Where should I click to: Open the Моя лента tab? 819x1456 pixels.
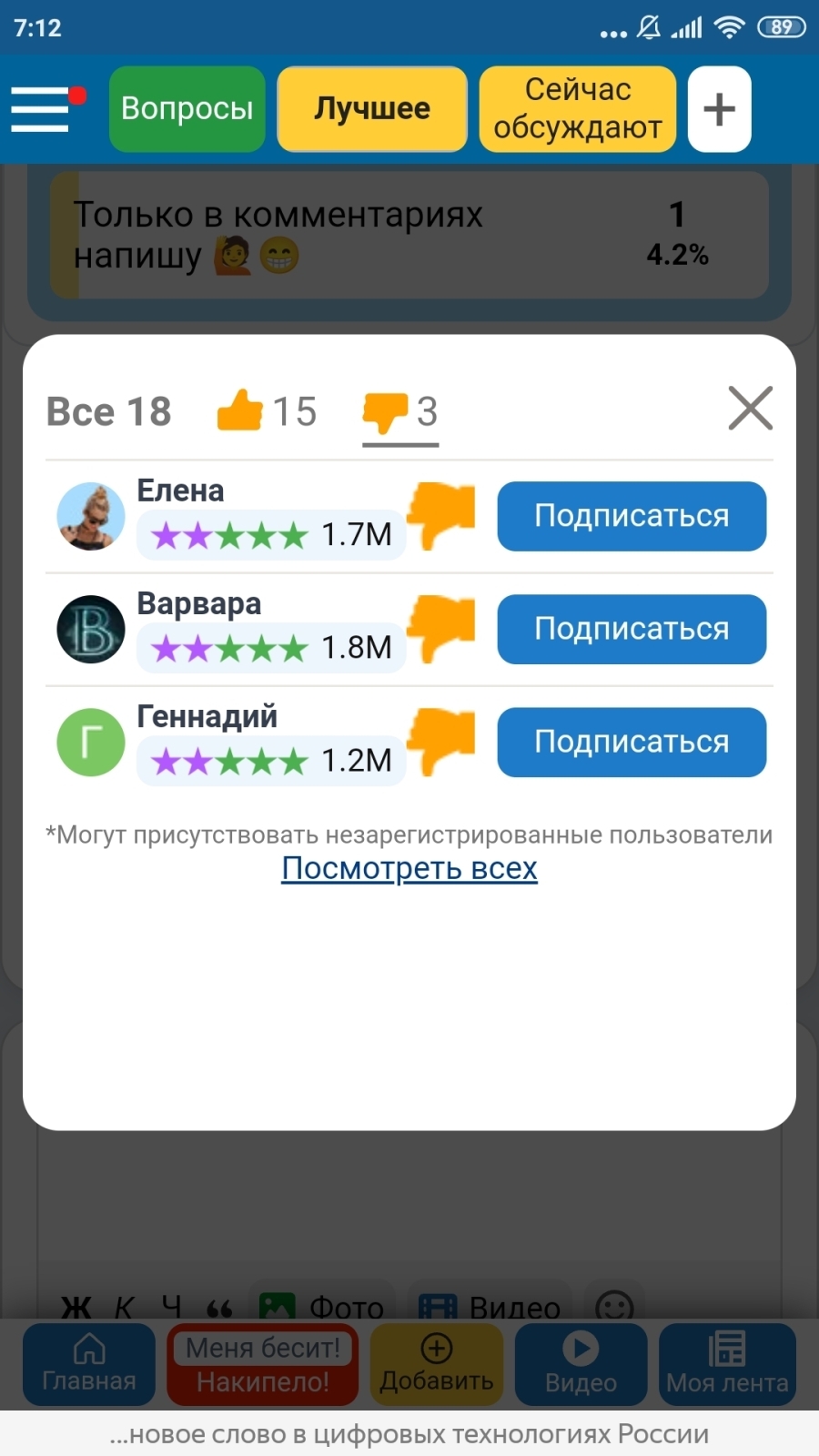click(727, 1364)
